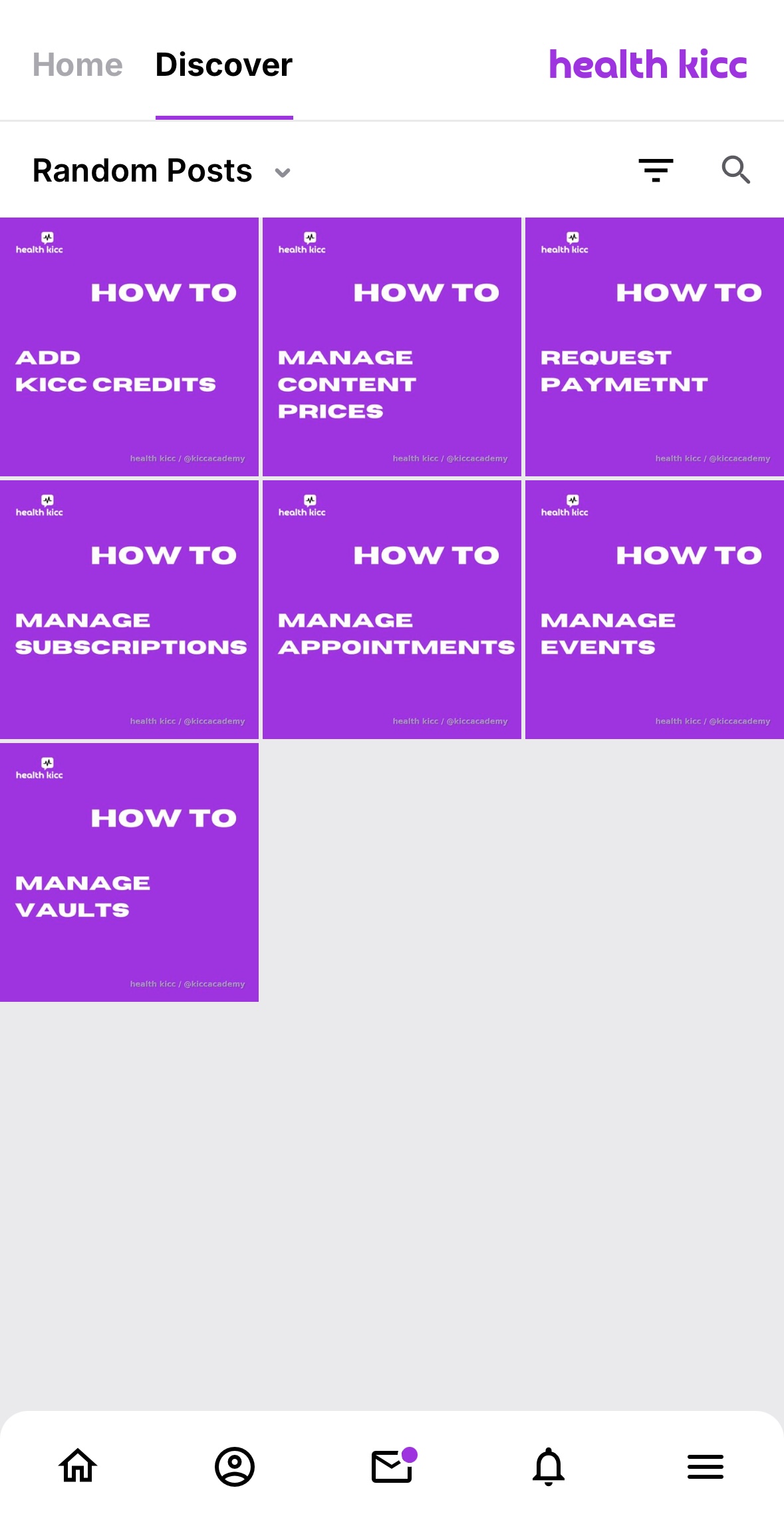784x1540 pixels.
Task: Switch to the Home tab
Action: (x=78, y=65)
